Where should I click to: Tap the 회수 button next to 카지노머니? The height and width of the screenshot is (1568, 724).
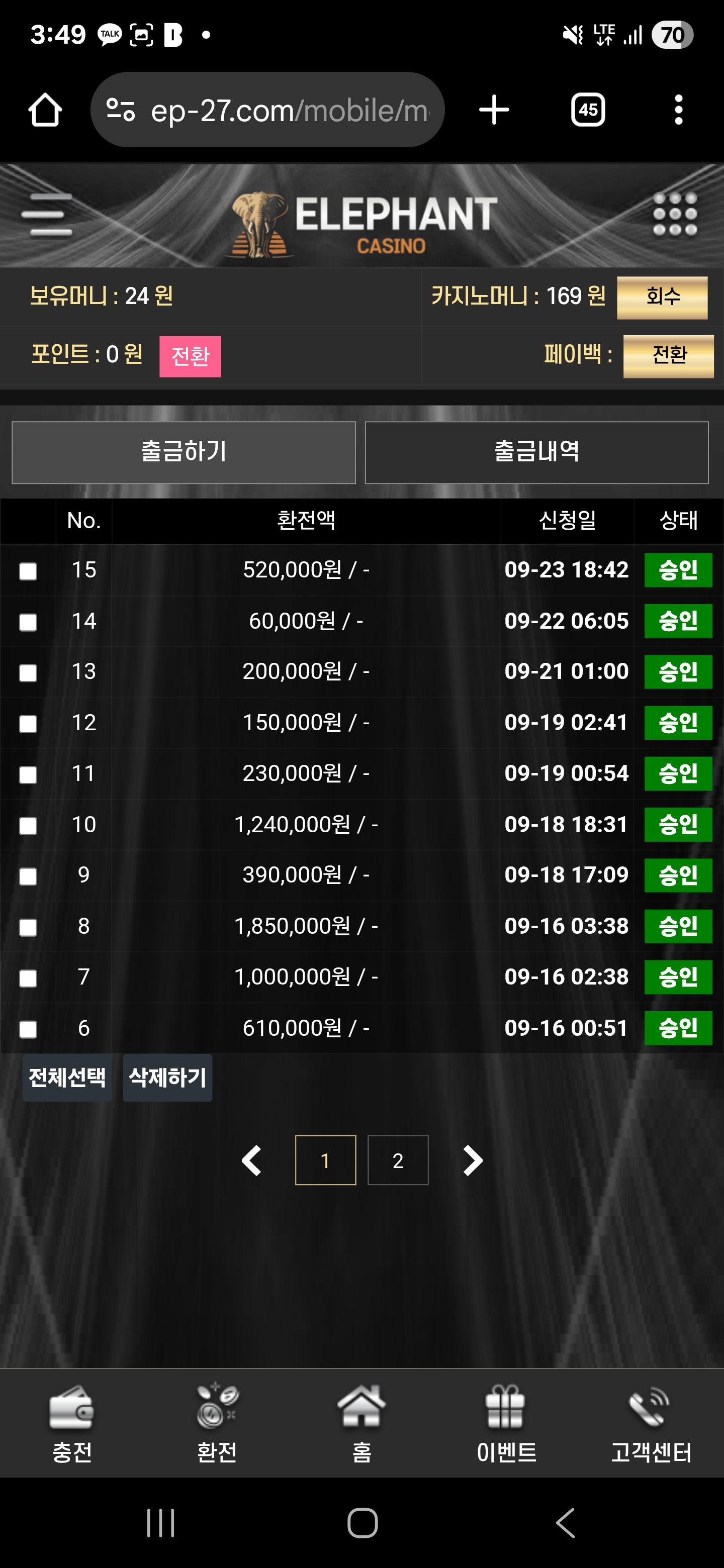pyautogui.click(x=662, y=297)
